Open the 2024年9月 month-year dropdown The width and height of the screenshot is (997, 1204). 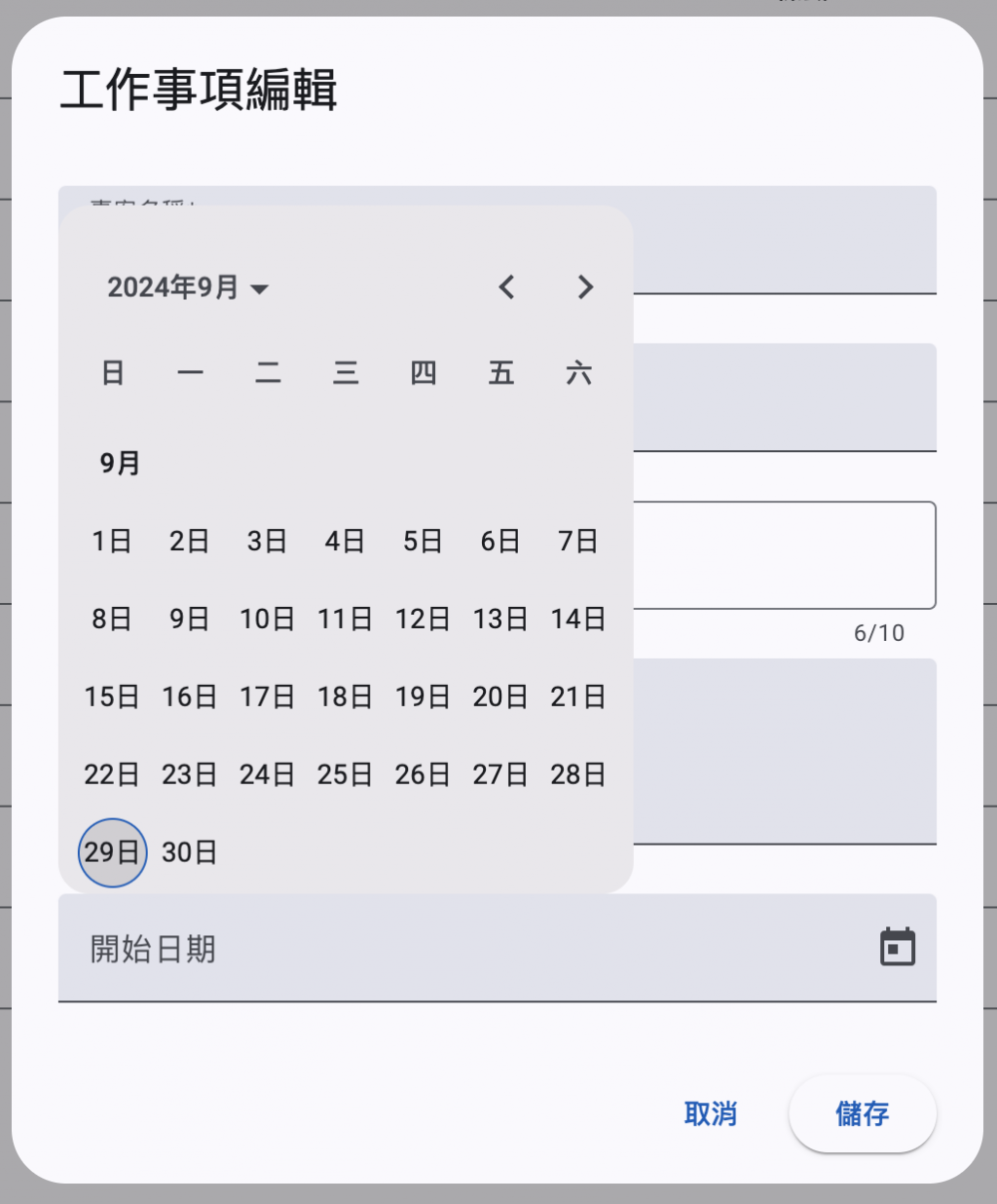tap(188, 287)
